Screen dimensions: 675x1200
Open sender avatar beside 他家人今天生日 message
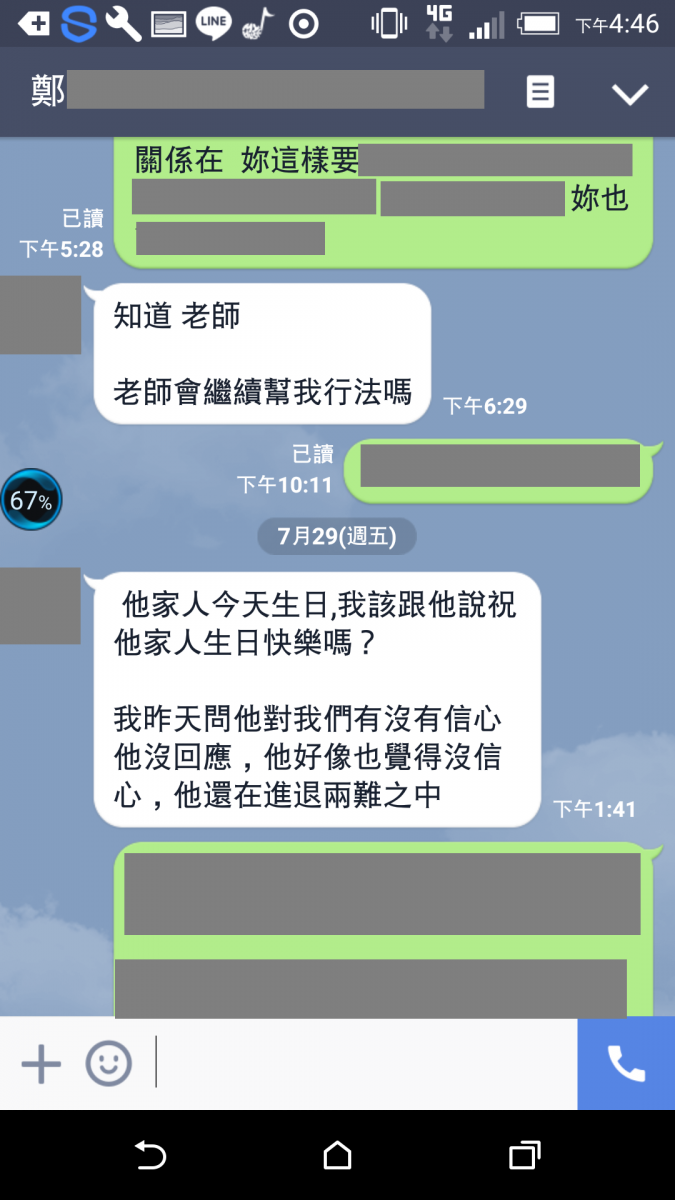40,605
